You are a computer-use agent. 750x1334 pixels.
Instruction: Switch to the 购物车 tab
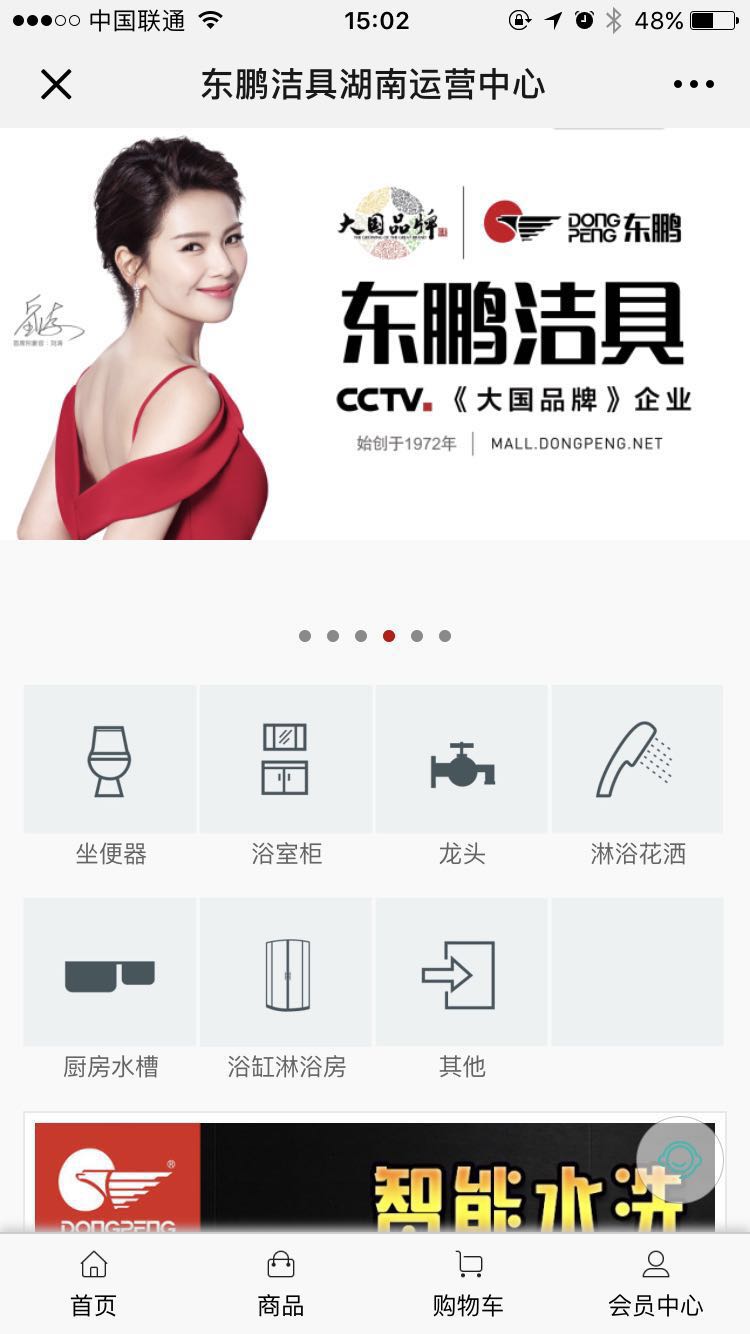click(466, 1285)
